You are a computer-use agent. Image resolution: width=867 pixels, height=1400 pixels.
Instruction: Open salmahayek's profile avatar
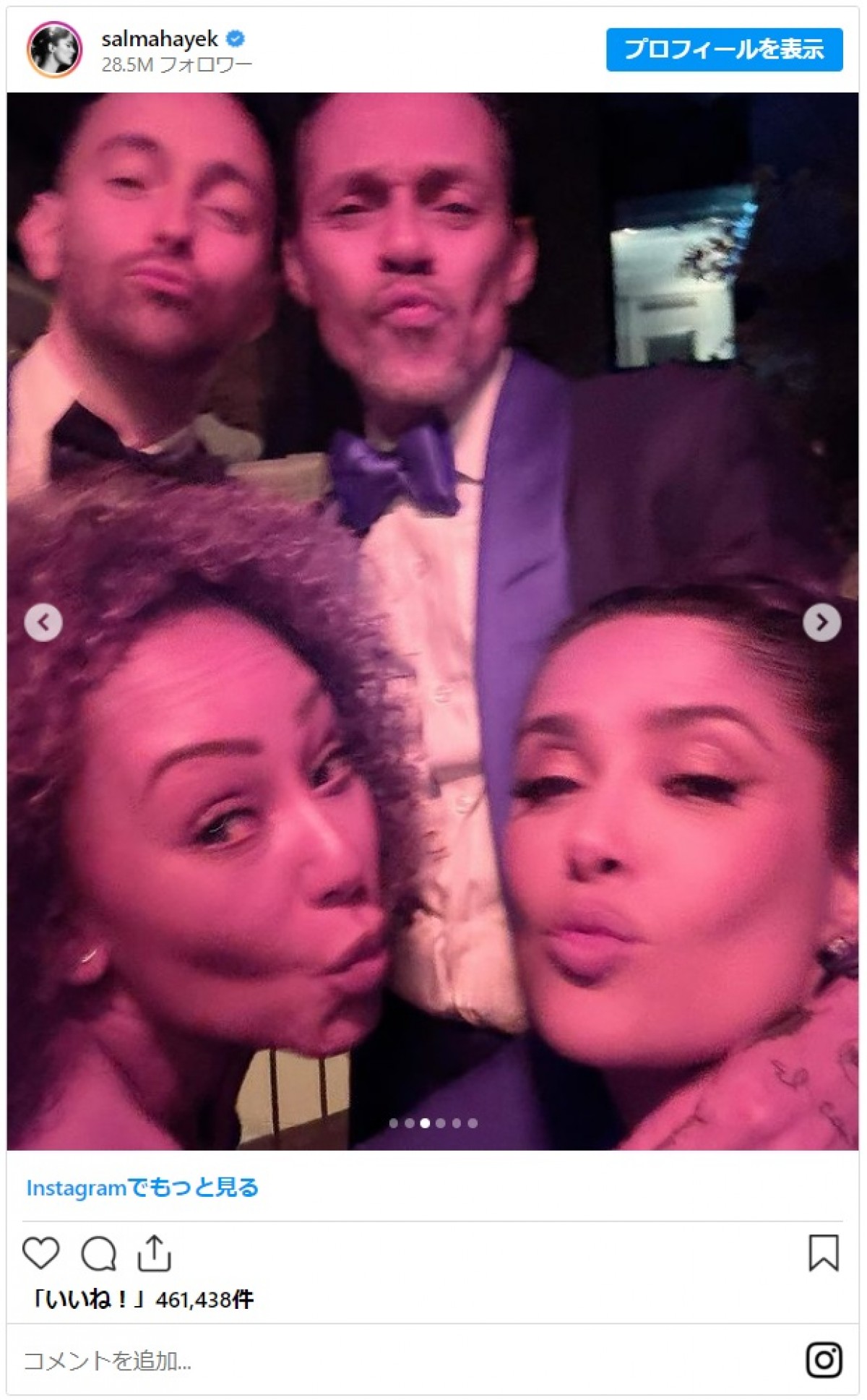tap(55, 49)
